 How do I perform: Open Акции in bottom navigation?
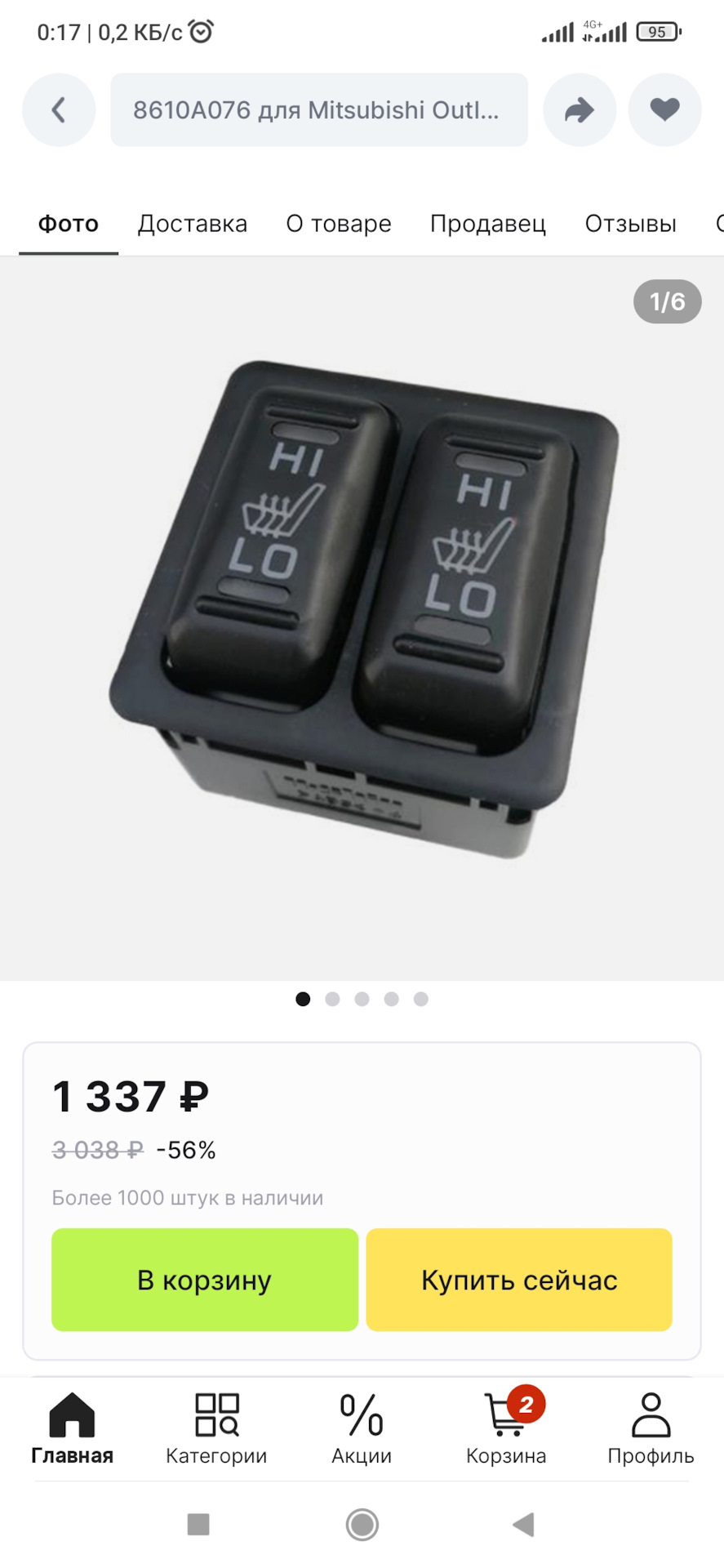[x=362, y=1429]
